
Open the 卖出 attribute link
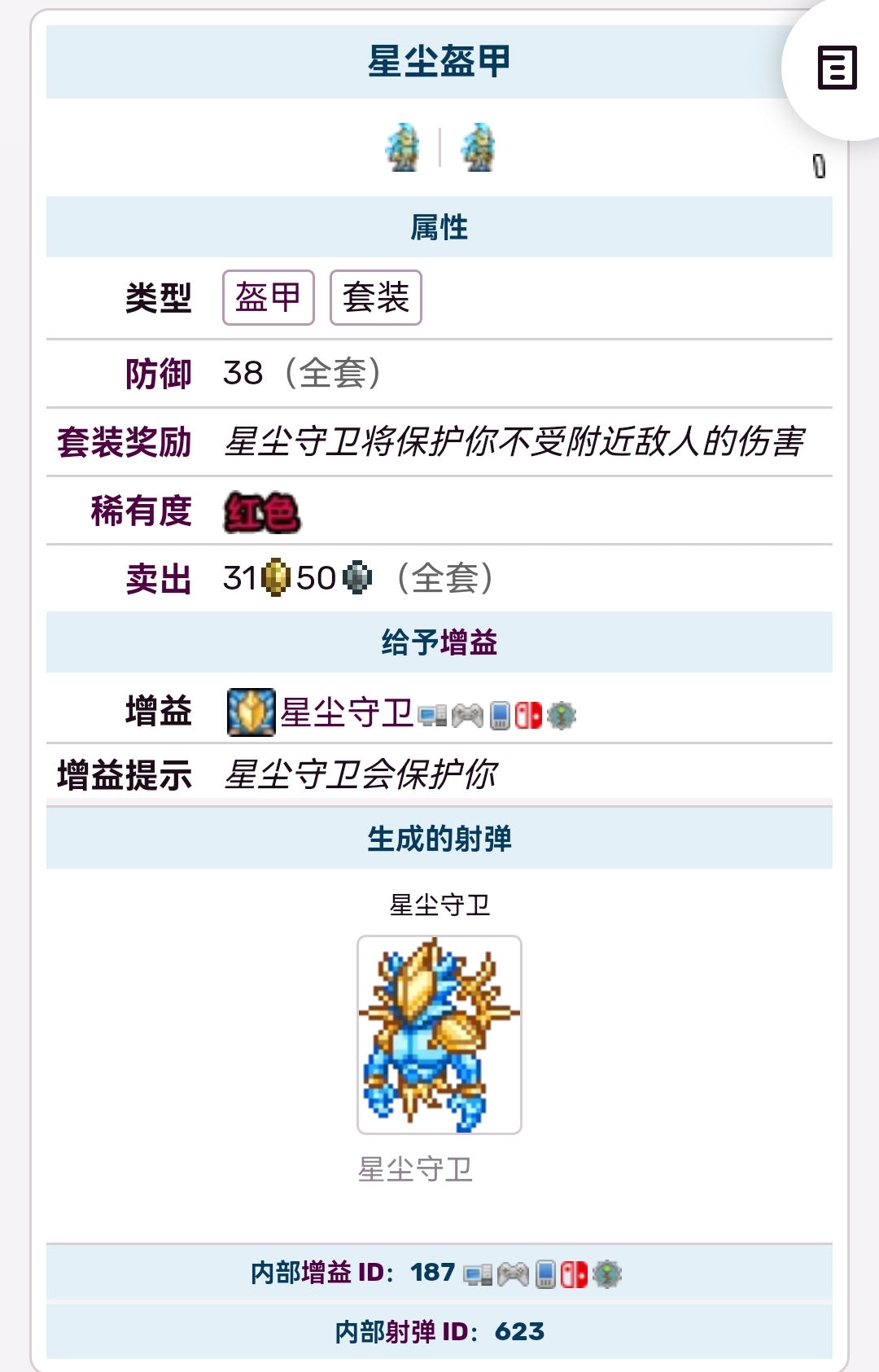(158, 579)
